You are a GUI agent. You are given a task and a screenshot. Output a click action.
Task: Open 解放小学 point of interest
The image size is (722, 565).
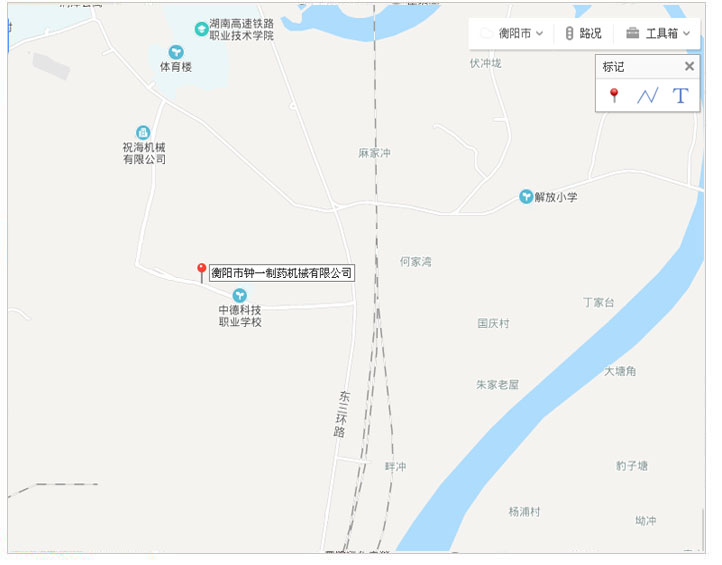pos(526,196)
